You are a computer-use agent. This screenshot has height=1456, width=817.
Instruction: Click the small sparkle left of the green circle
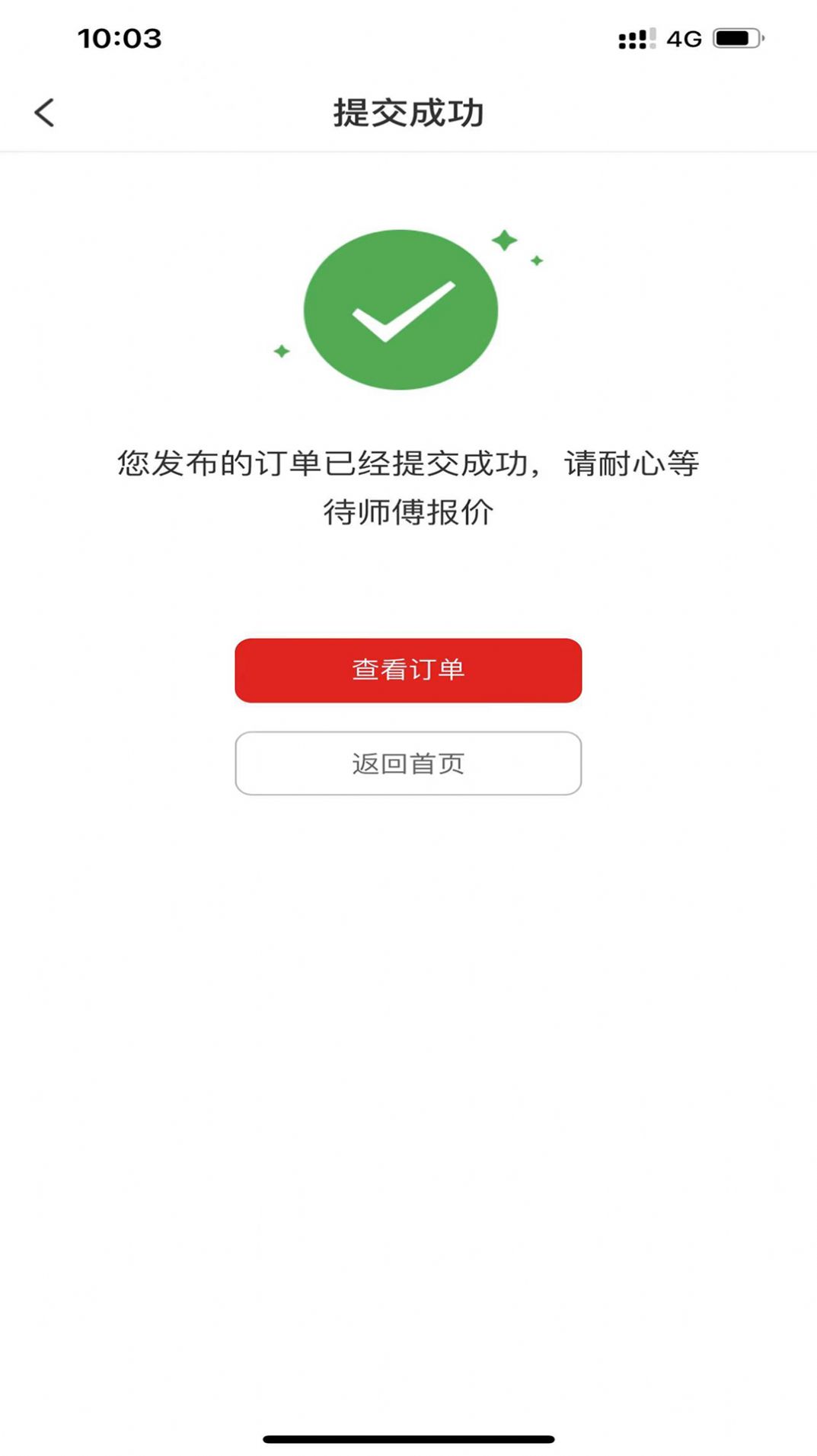tap(282, 350)
